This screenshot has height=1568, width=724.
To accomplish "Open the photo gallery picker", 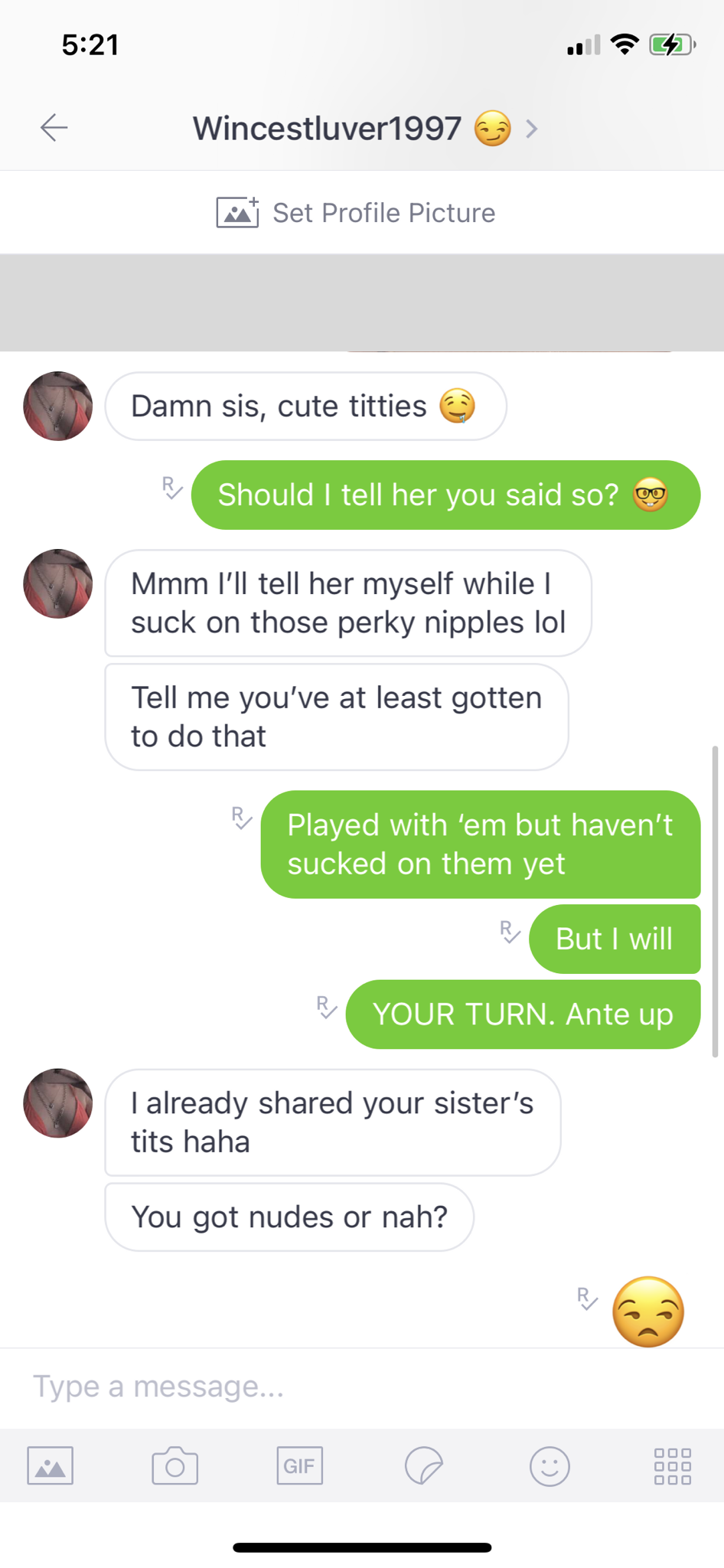I will click(x=51, y=1466).
